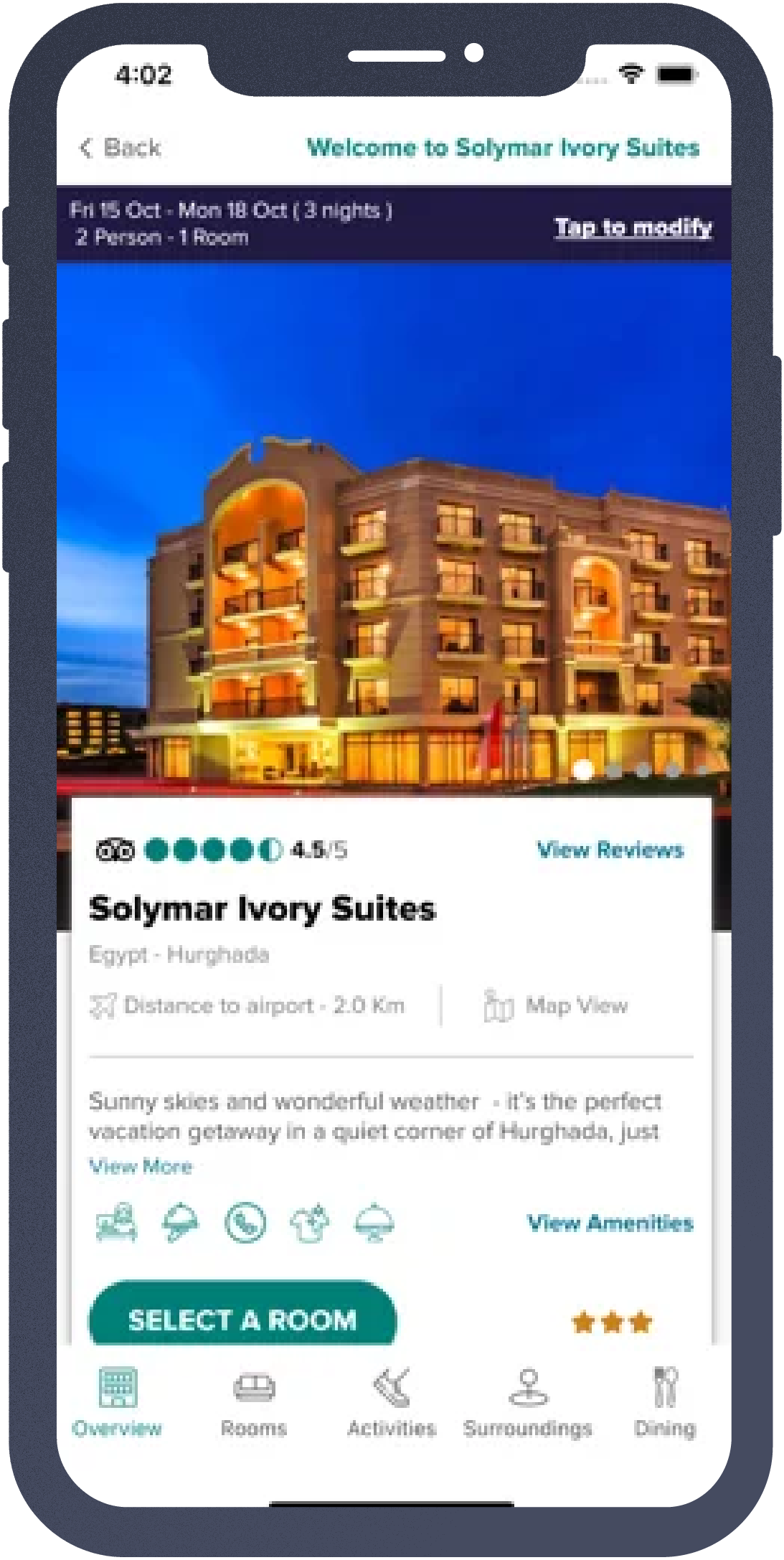Open the Map View
The image size is (784, 1560).
click(x=557, y=1005)
